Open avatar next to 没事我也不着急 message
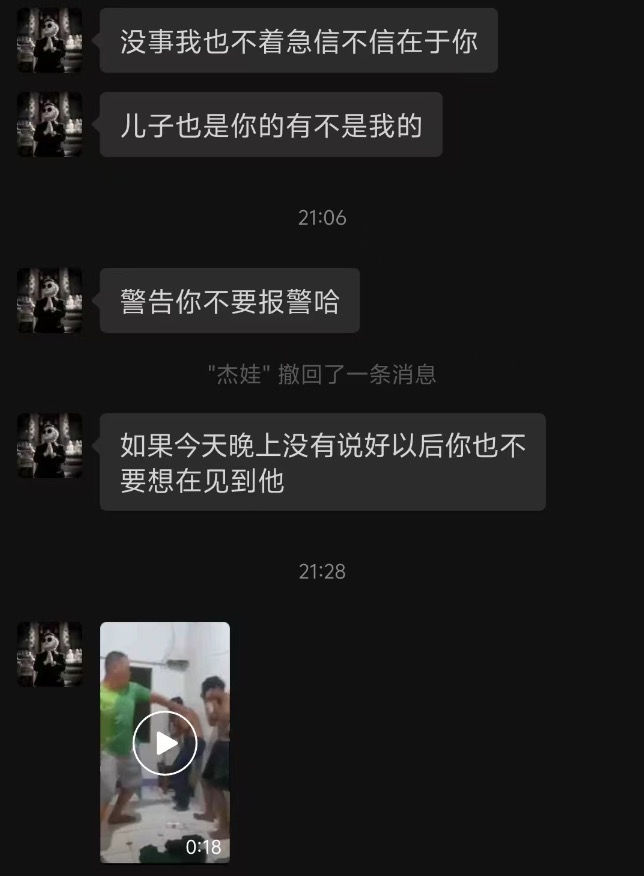The height and width of the screenshot is (876, 644). pyautogui.click(x=50, y=40)
